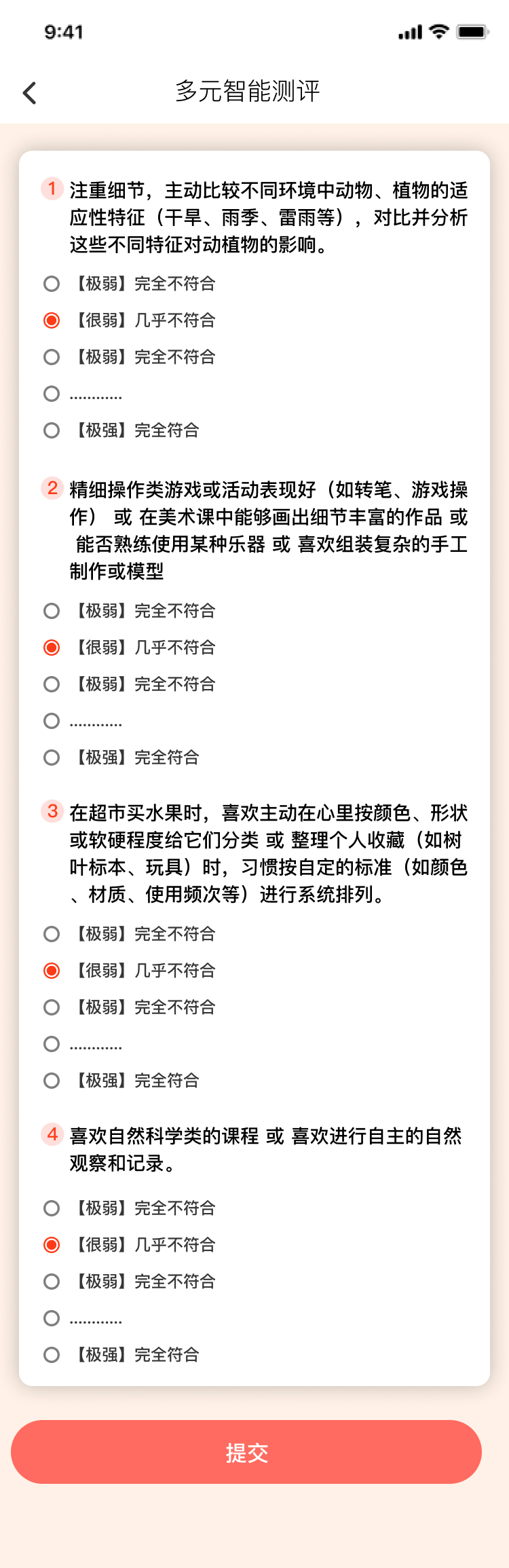Submit the assessment with 提交 button
The width and height of the screenshot is (509, 1568).
pyautogui.click(x=246, y=1452)
